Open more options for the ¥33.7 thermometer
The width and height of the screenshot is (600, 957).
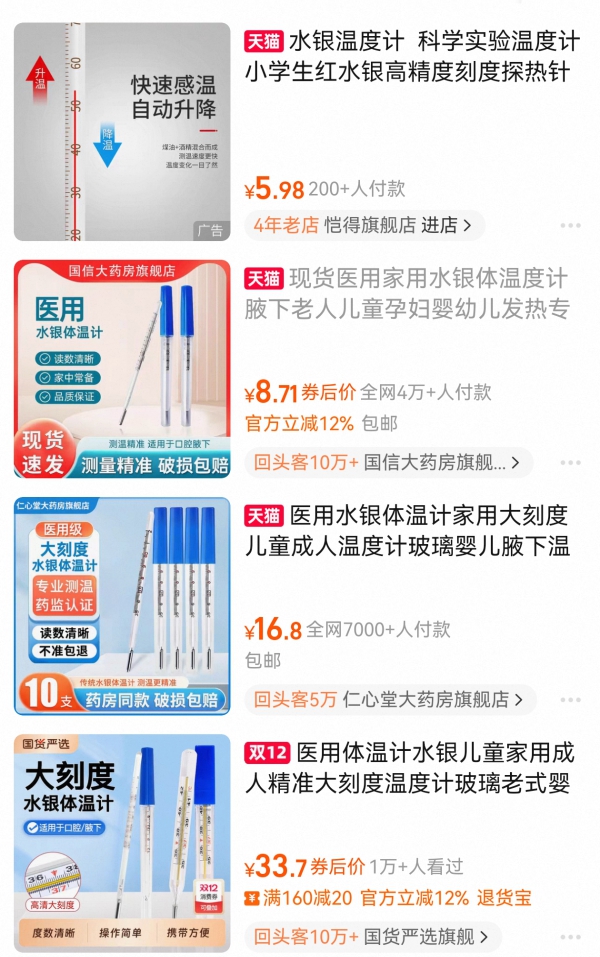click(570, 938)
